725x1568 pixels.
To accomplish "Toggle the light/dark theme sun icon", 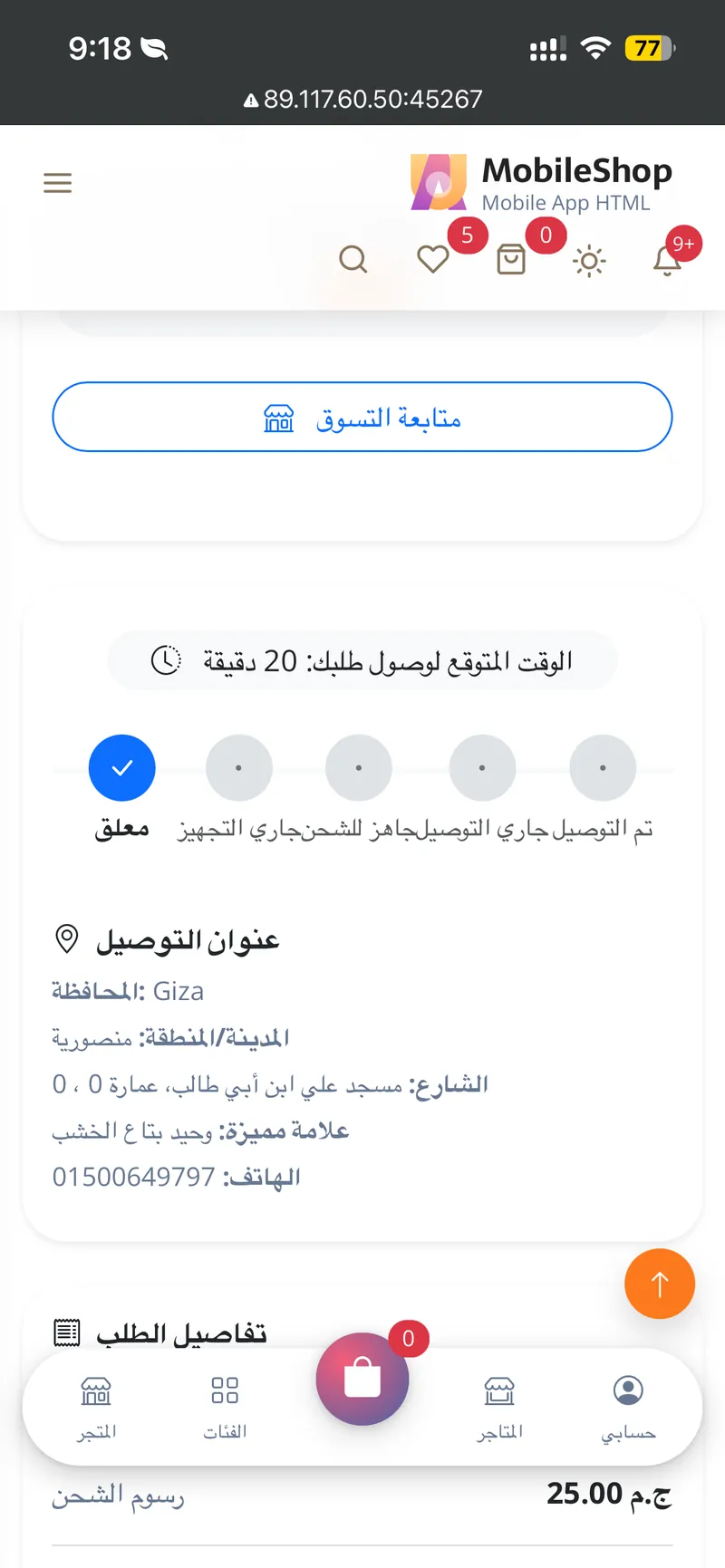I will point(589,261).
